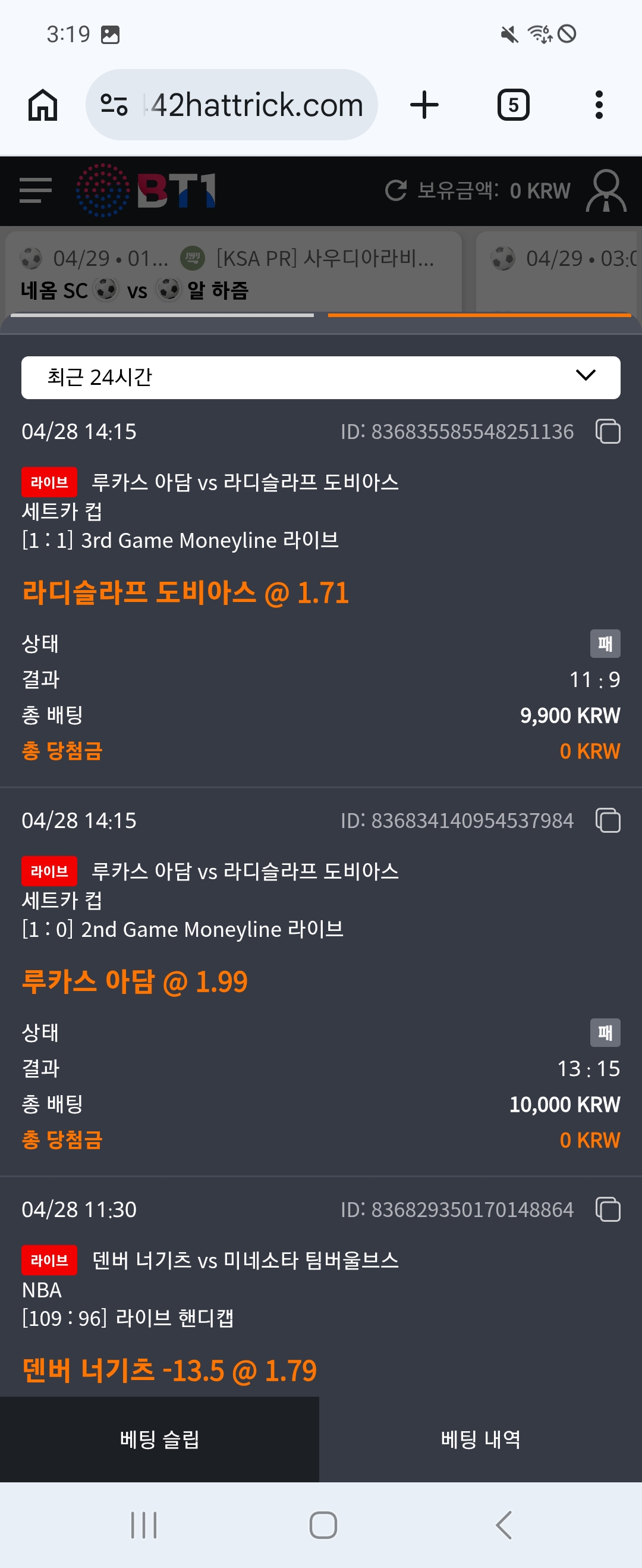Show the 5 open tabs
The image size is (642, 1568).
tap(513, 105)
